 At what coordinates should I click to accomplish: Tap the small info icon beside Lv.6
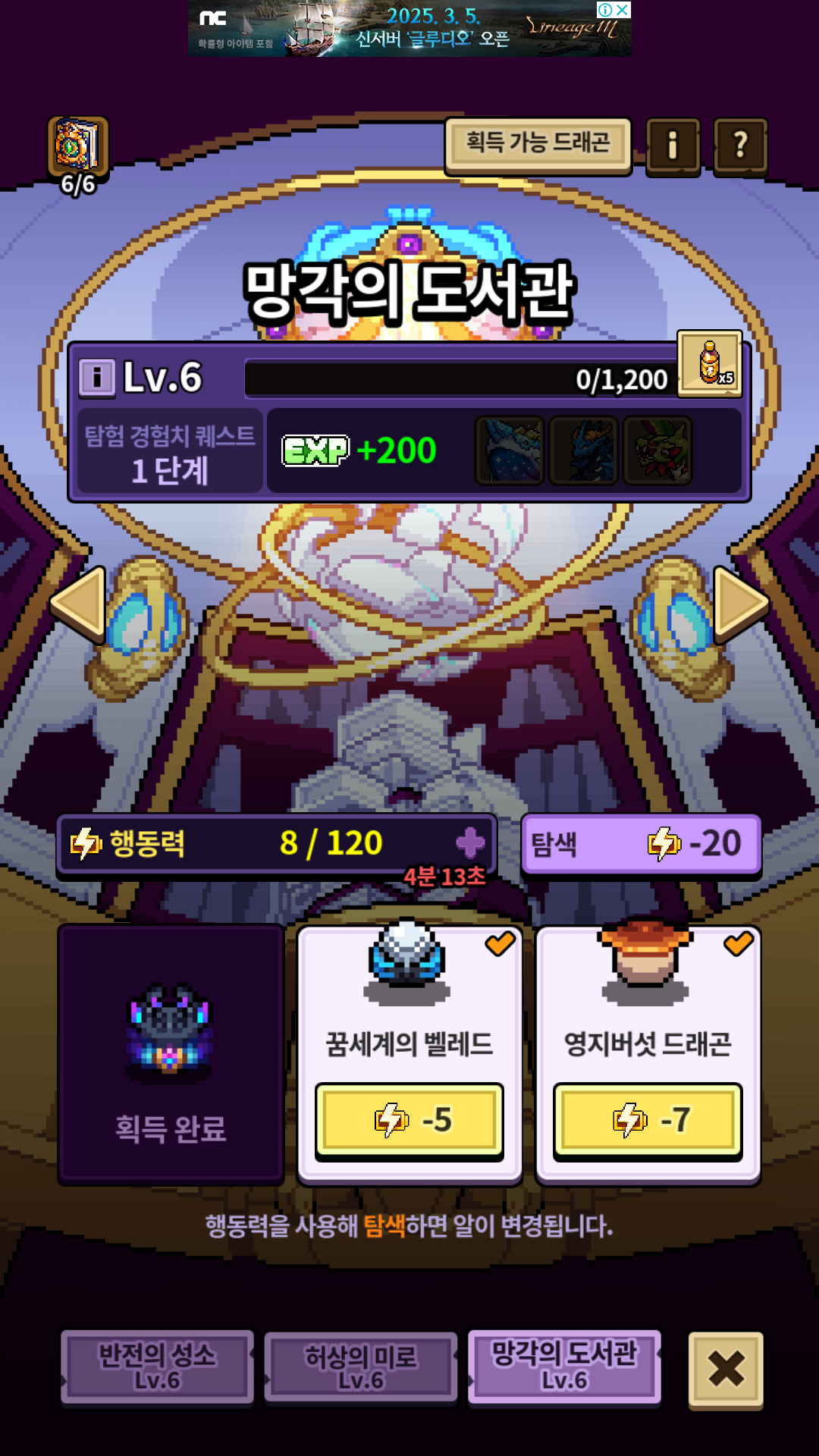[97, 377]
